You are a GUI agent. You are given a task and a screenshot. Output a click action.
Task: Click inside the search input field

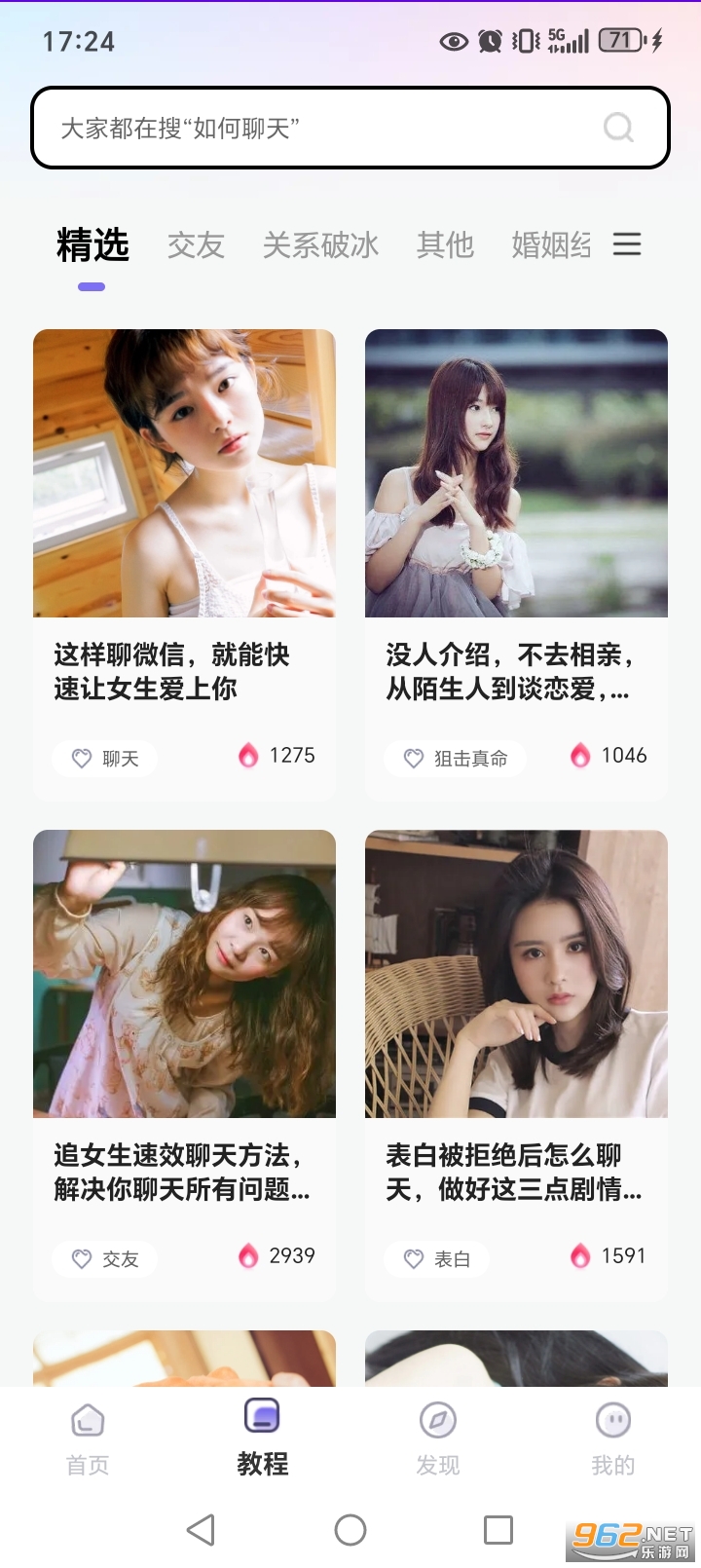pyautogui.click(x=292, y=128)
